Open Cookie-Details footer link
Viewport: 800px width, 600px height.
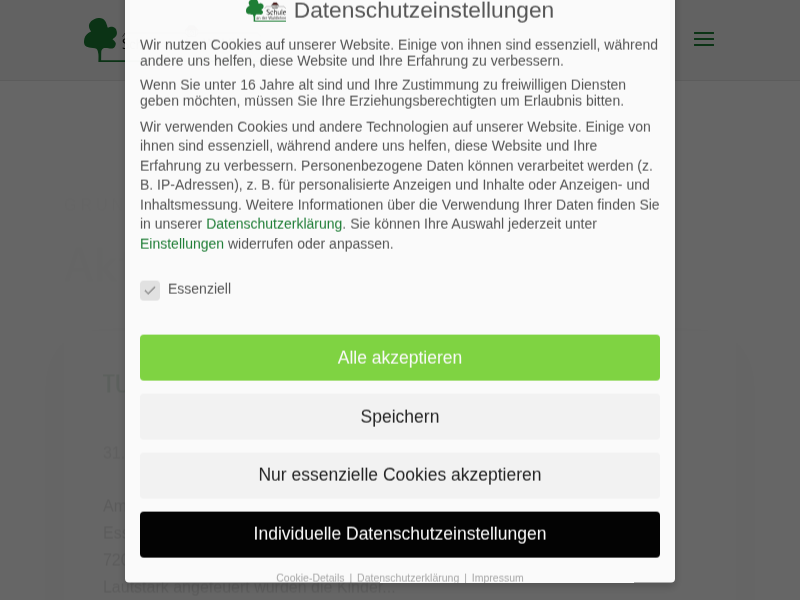pyautogui.click(x=310, y=578)
